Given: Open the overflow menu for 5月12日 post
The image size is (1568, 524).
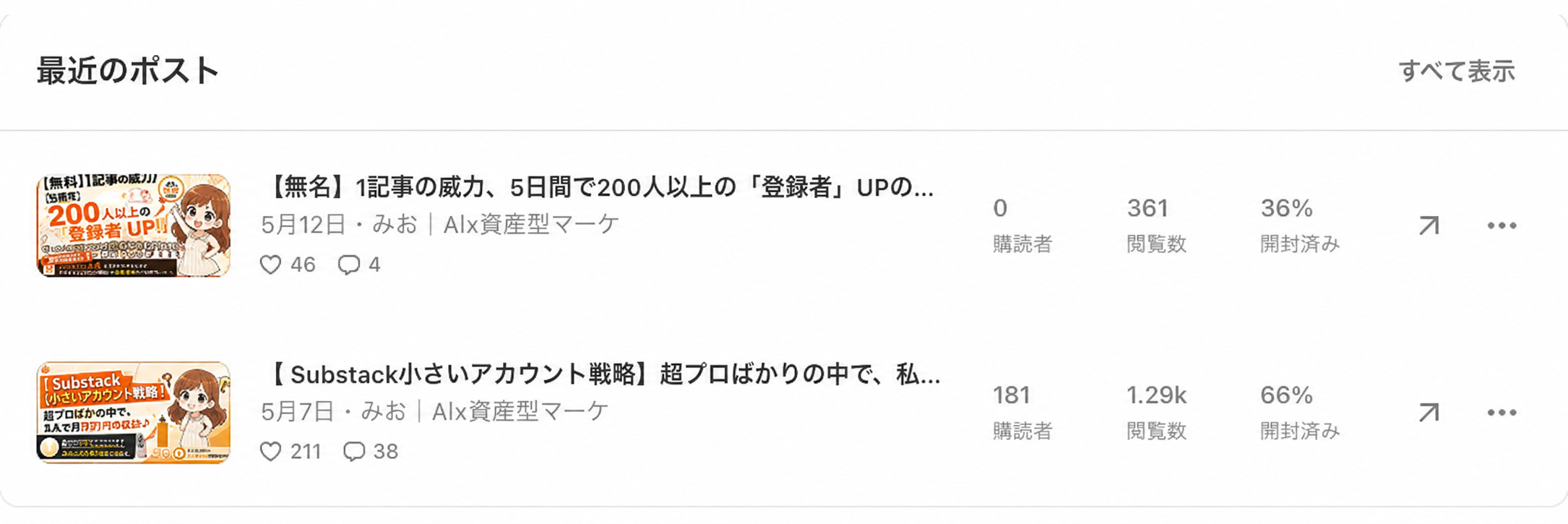Looking at the screenshot, I should tap(1502, 226).
